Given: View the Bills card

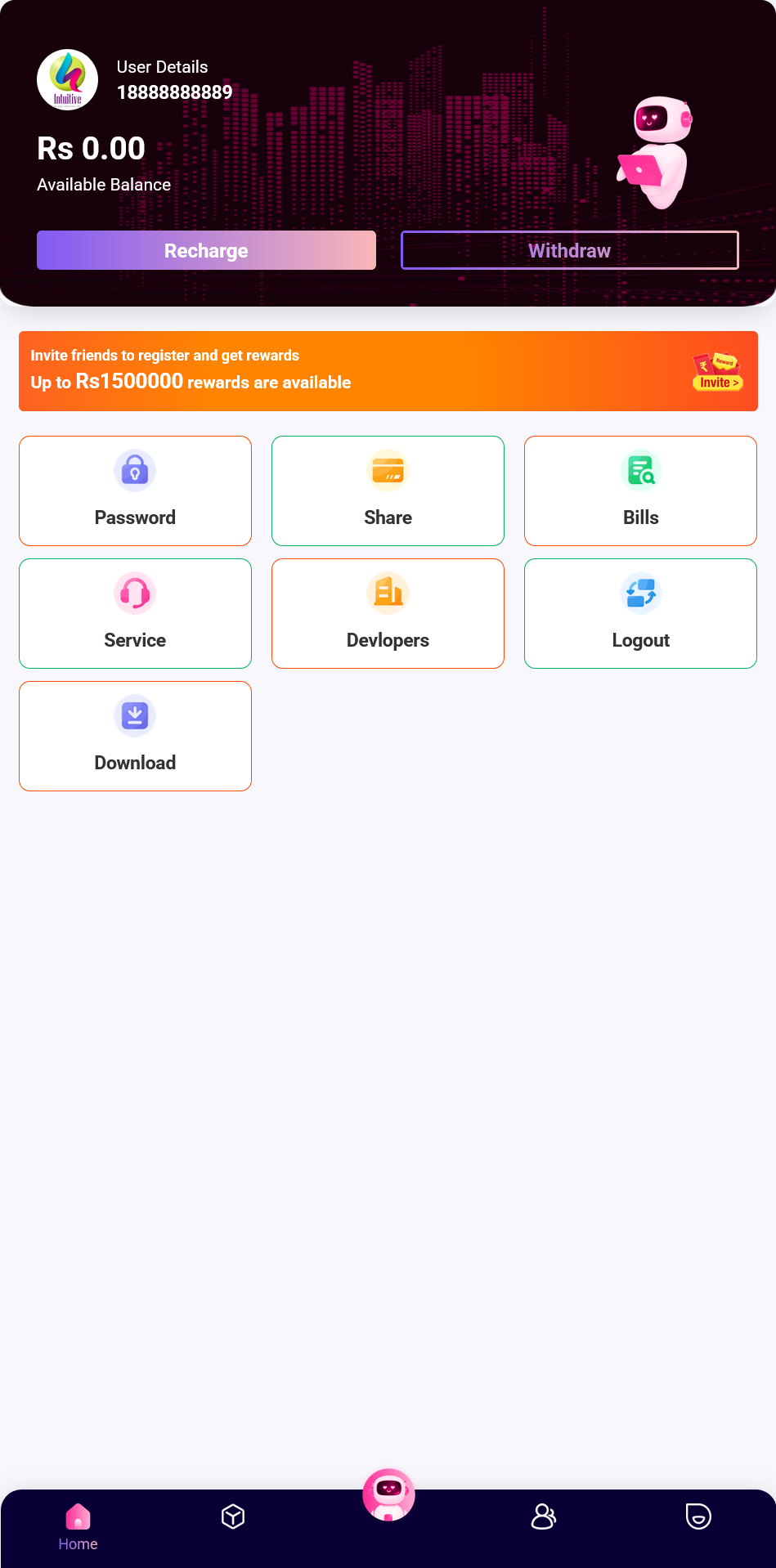Looking at the screenshot, I should click(x=640, y=491).
